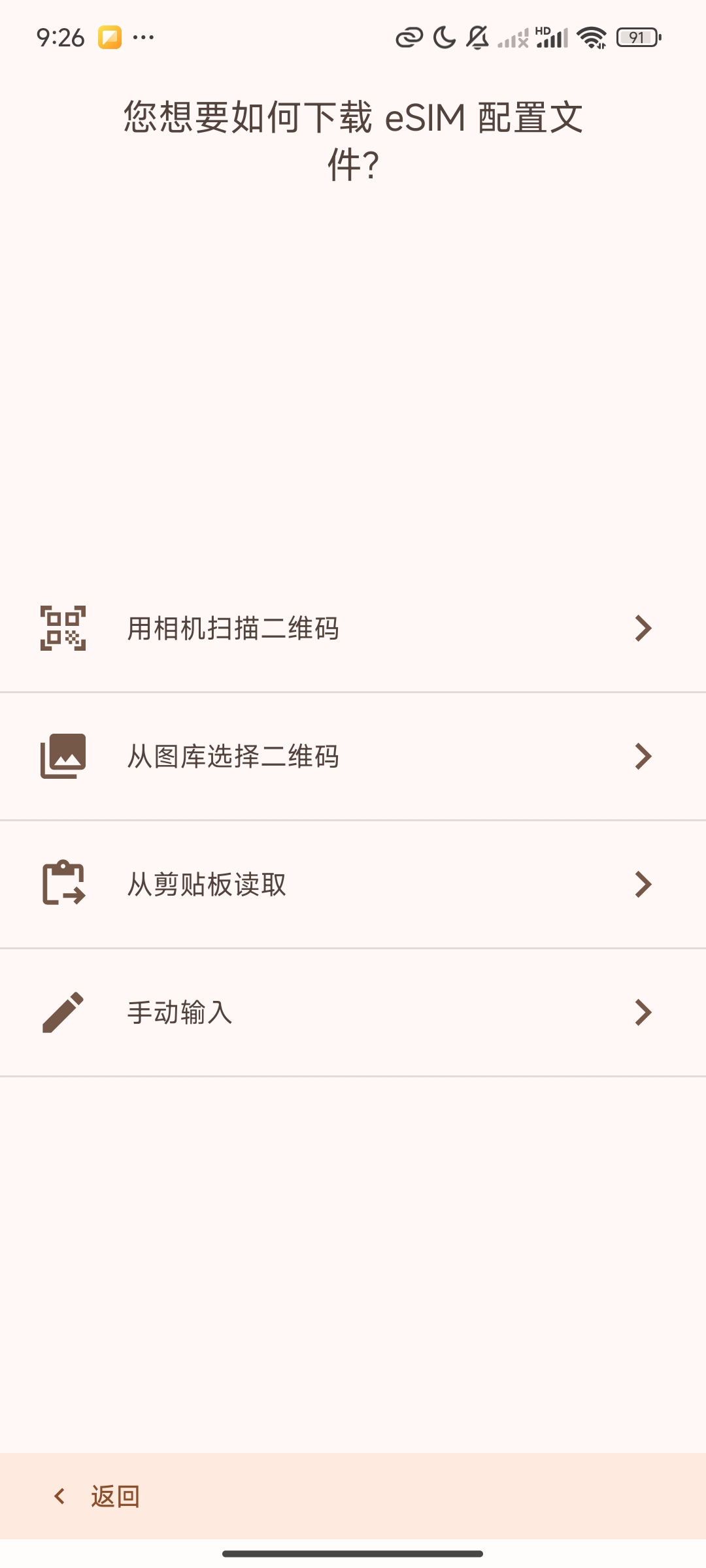Open the chevron next to 手动输入
Viewport: 706px width, 1568px height.
(643, 1013)
